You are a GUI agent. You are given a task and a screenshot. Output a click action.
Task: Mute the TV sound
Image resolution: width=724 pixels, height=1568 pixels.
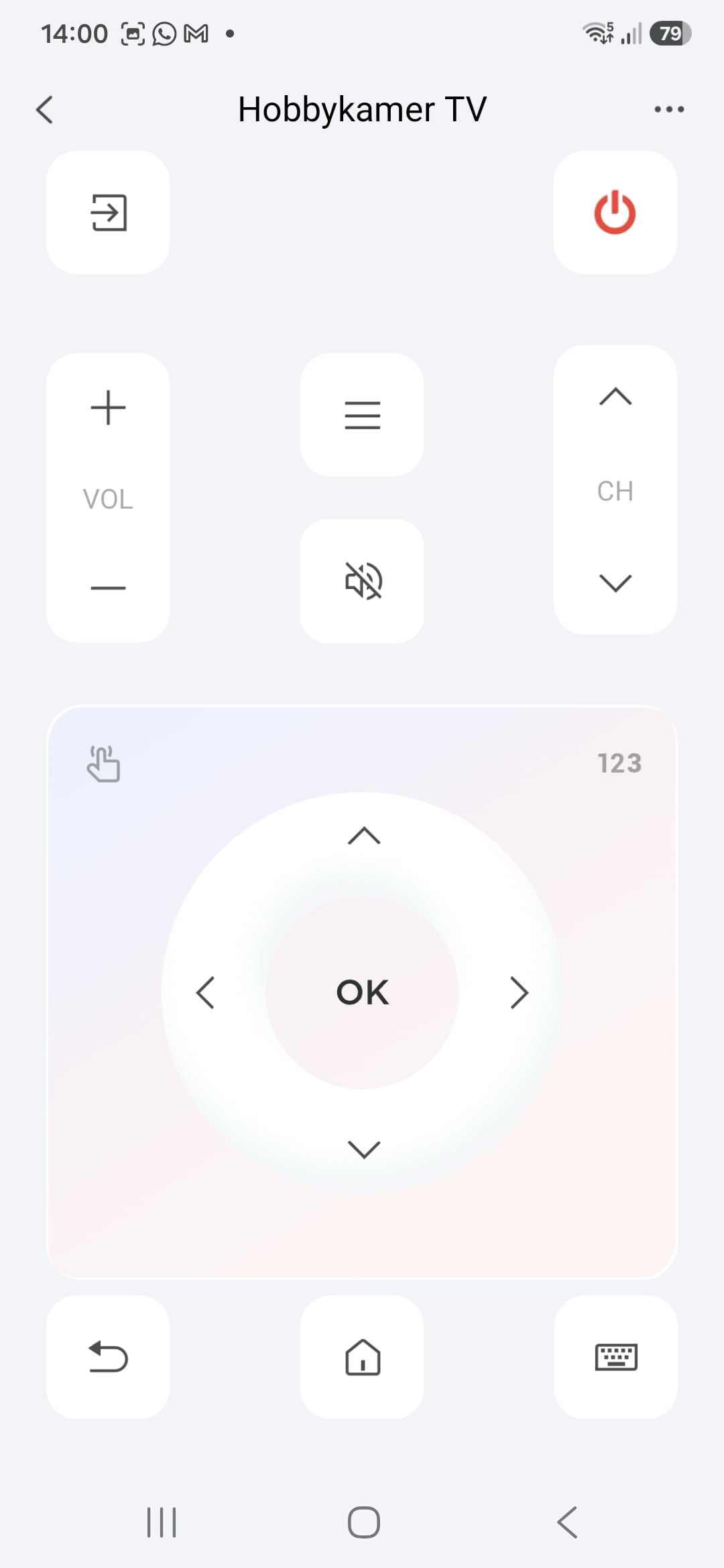click(x=362, y=581)
